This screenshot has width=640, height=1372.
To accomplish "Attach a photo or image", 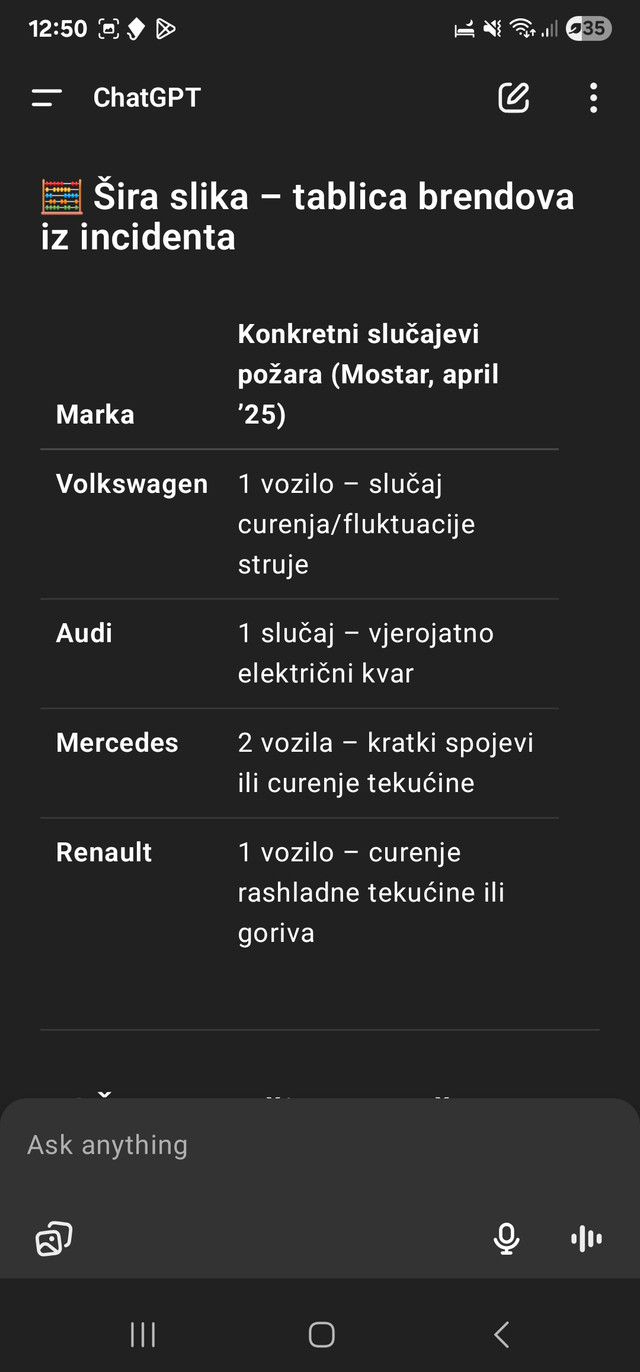I will (x=54, y=1239).
